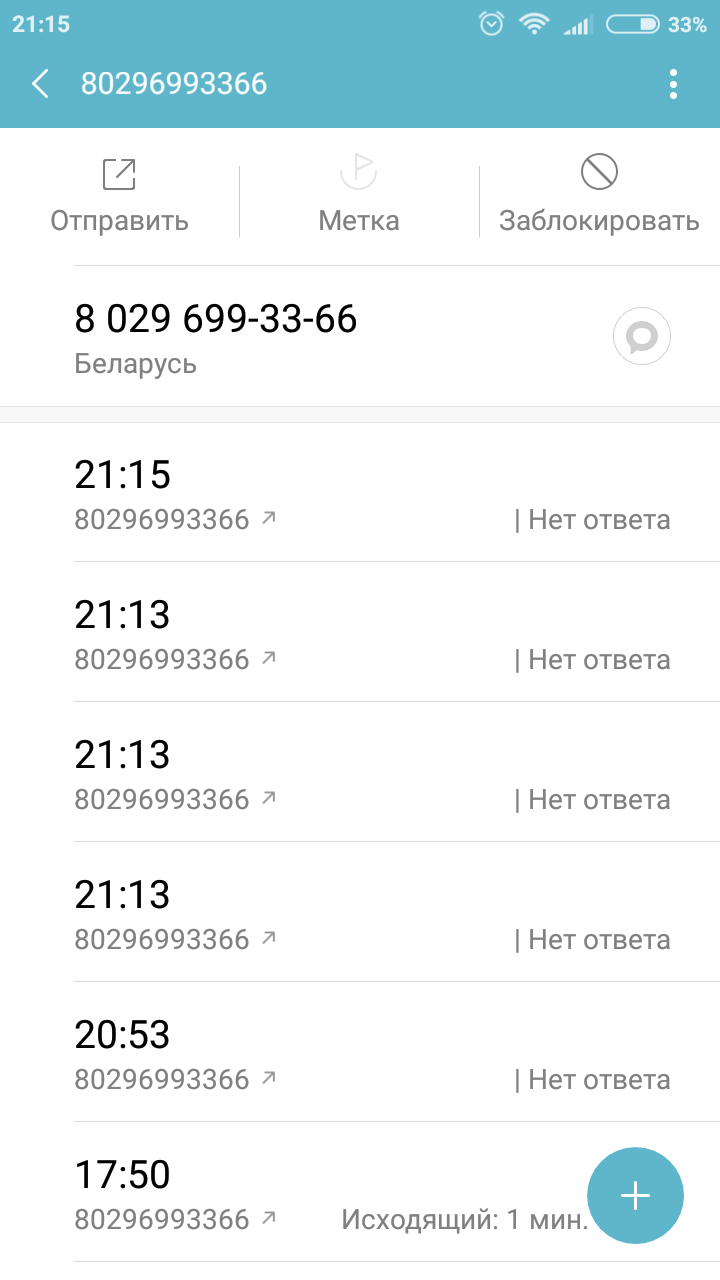Tap Отправить to share the number
The image size is (720, 1280).
pos(119,196)
